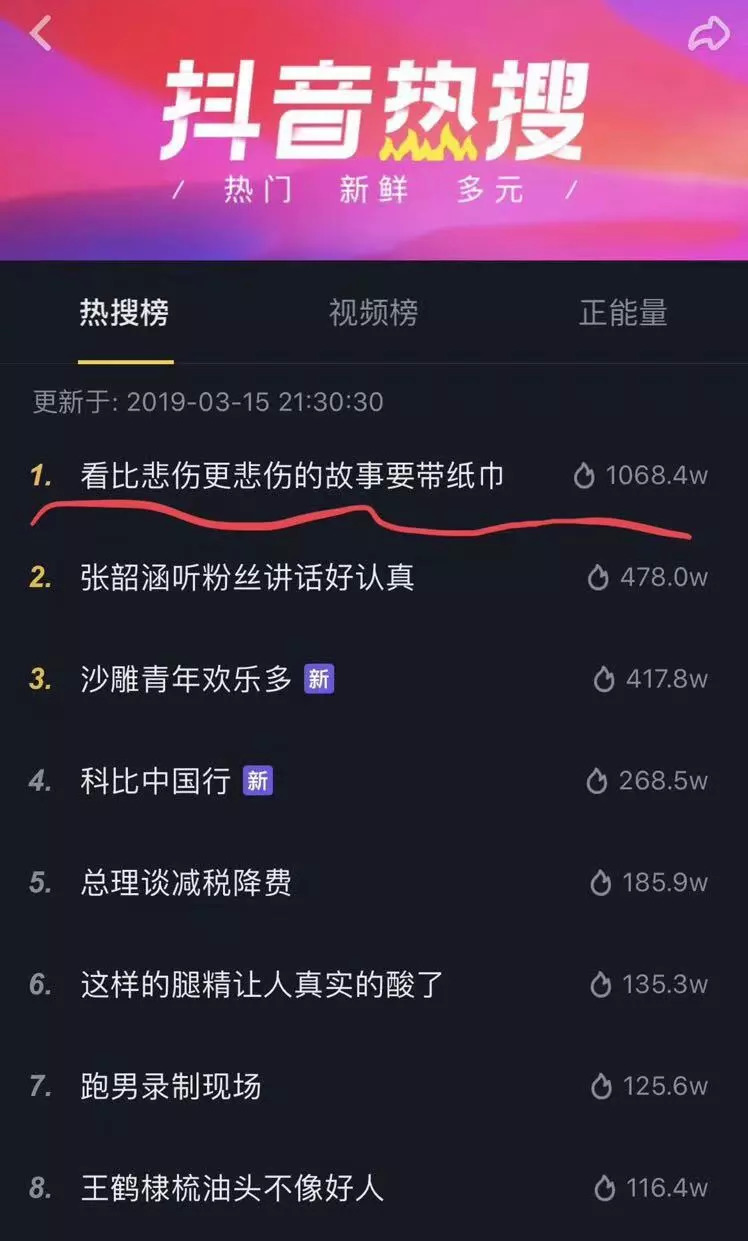Go back using the top-left arrow
Image resolution: width=748 pixels, height=1241 pixels.
click(x=40, y=34)
